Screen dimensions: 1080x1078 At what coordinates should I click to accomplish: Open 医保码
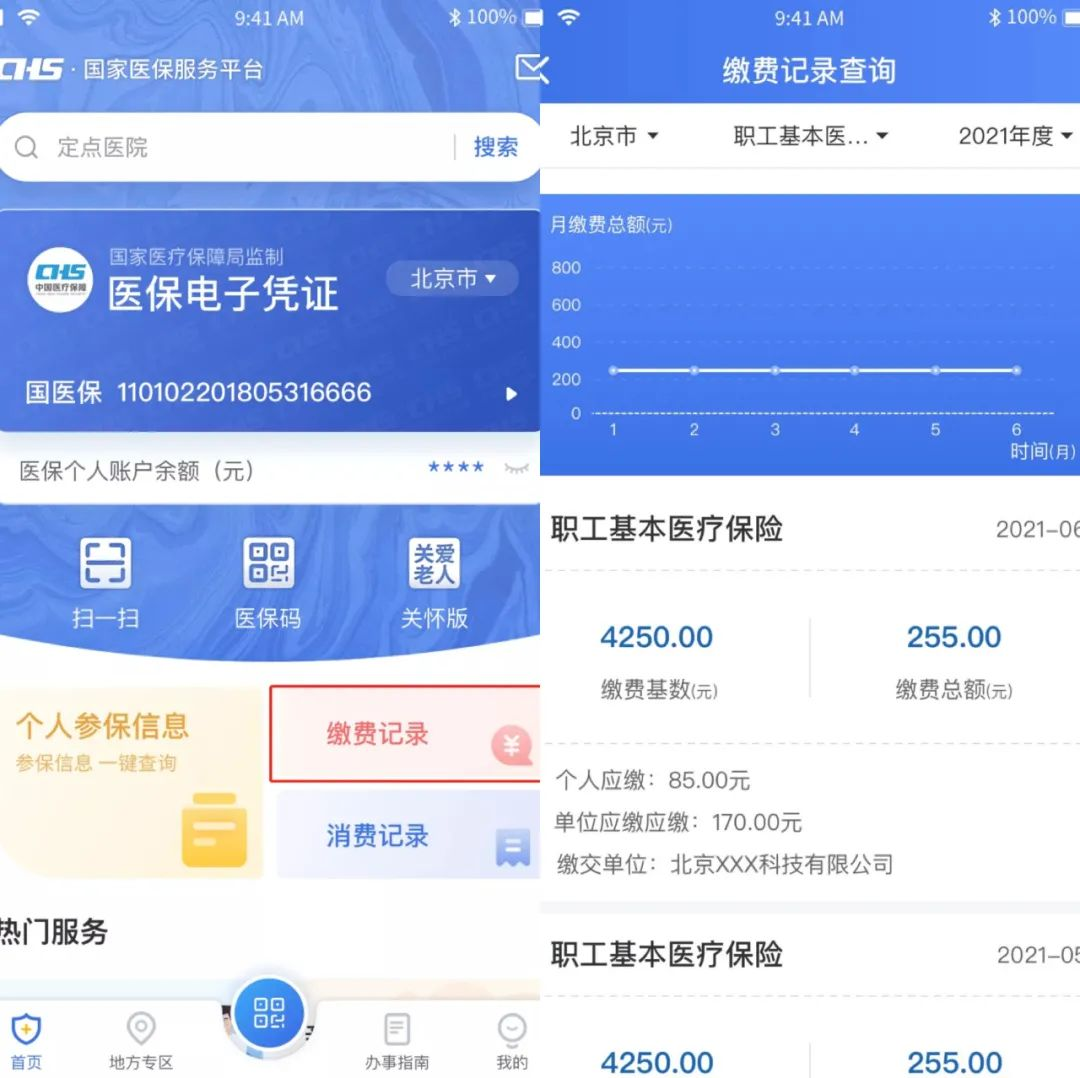(268, 584)
